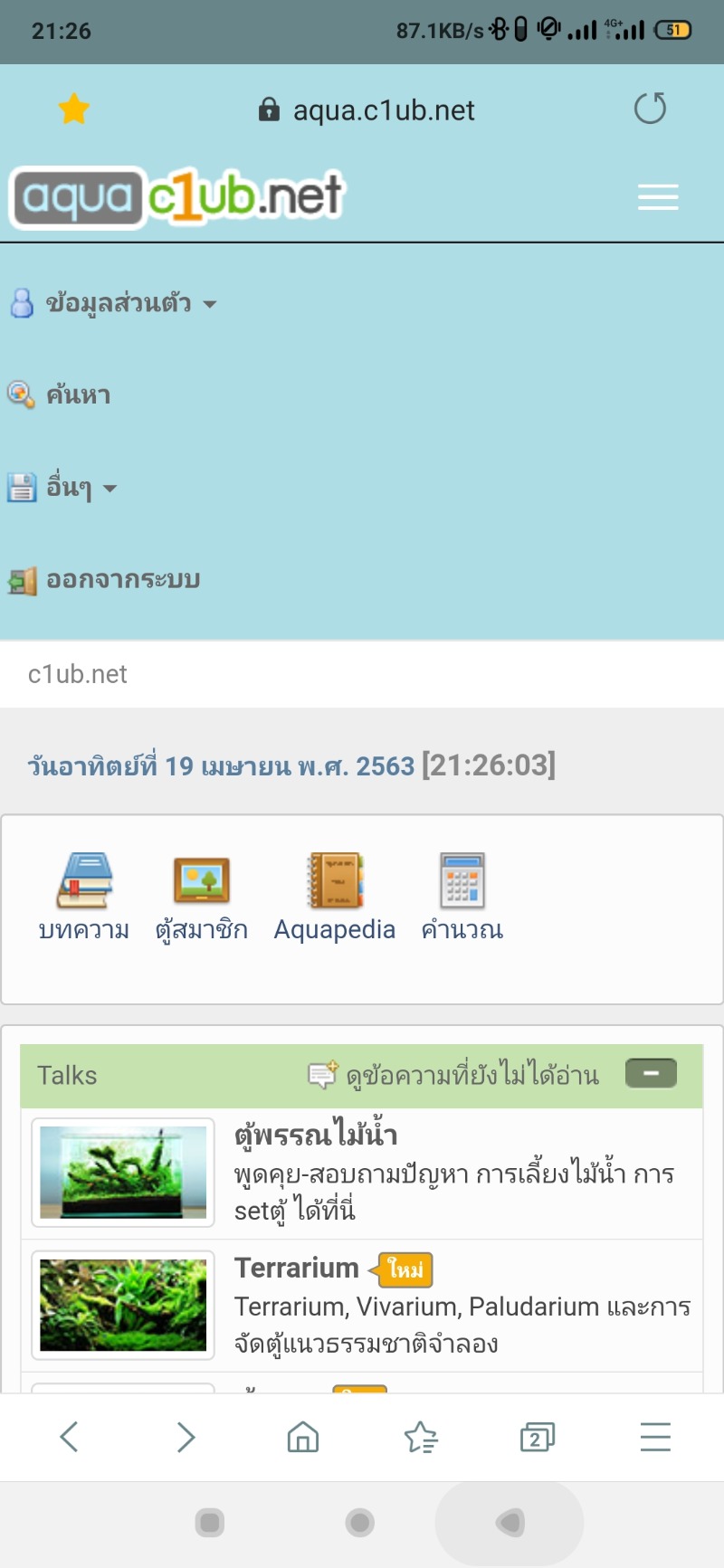
Task: View unread messages via ดูข้อความที่ยังไม่ได้อ่าน
Action: pyautogui.click(x=454, y=1075)
